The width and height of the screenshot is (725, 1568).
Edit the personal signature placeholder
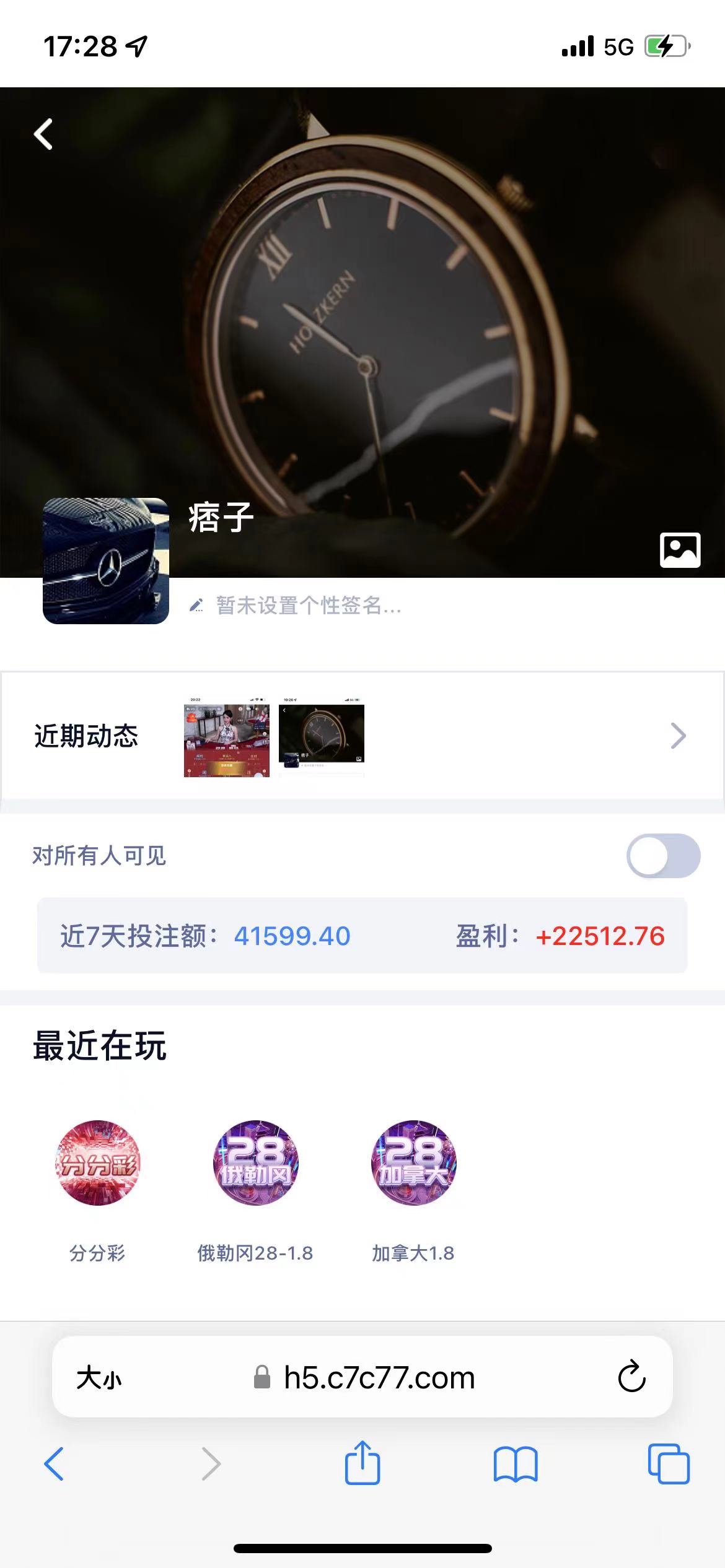click(x=308, y=605)
